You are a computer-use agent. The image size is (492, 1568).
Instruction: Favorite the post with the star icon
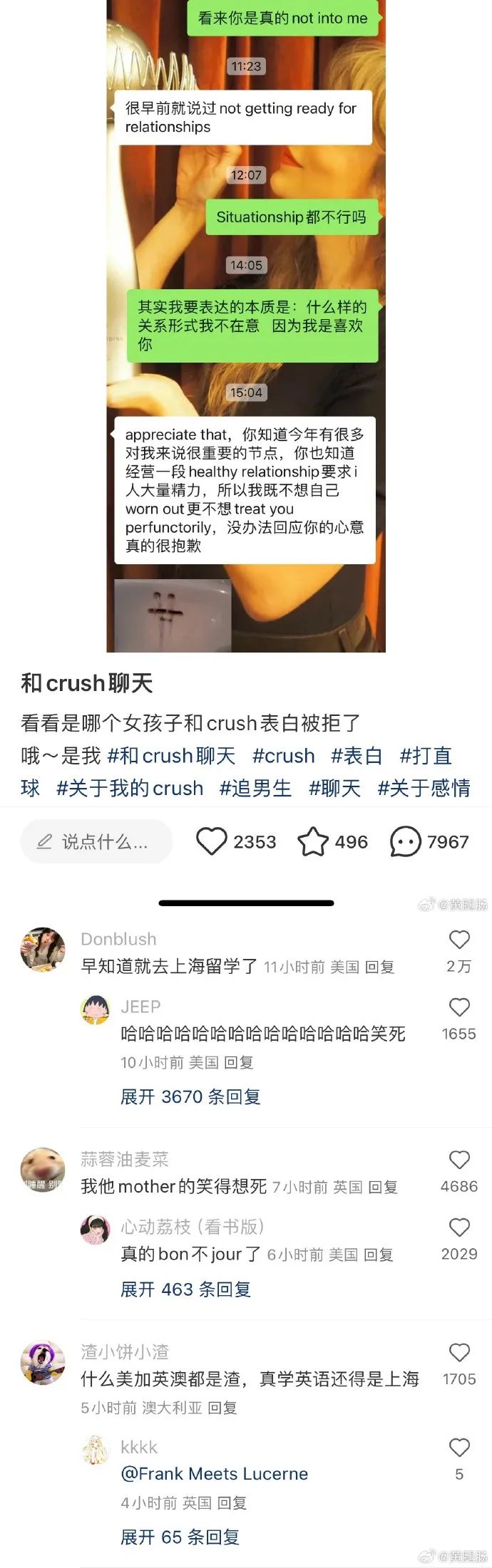312,841
